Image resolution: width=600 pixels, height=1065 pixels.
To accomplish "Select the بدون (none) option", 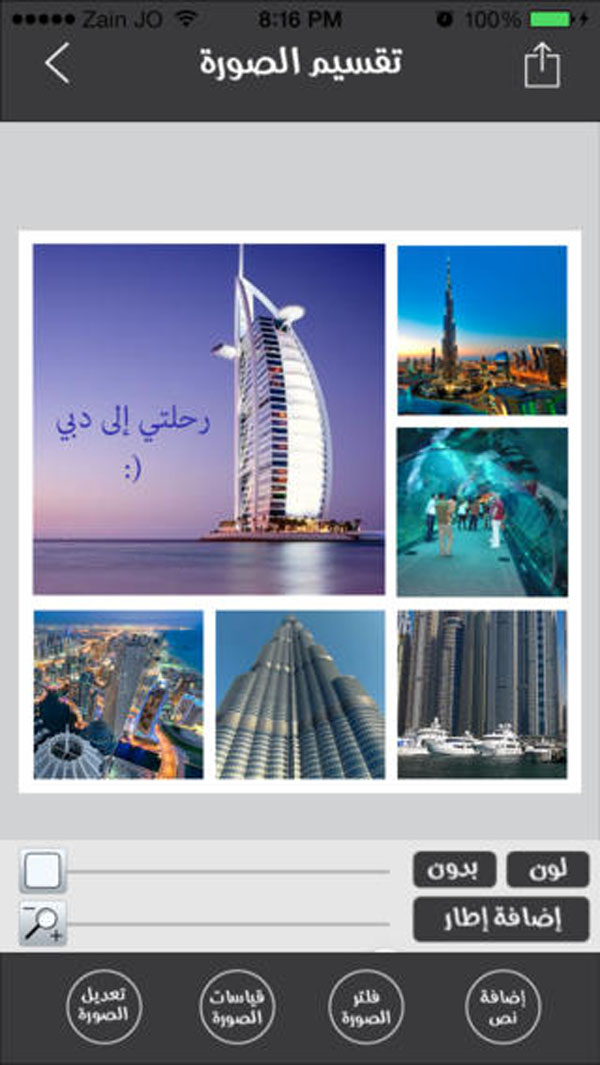I will [x=455, y=869].
